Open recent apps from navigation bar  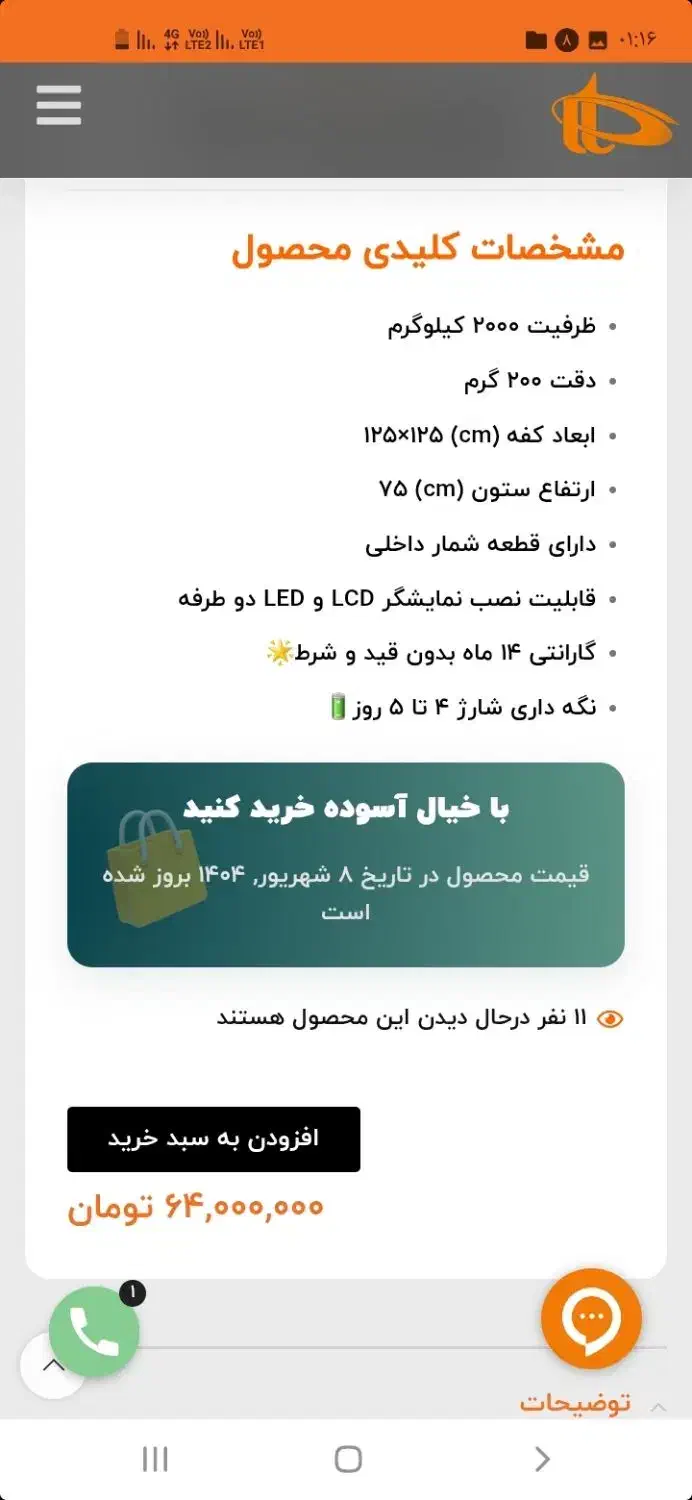click(x=155, y=1459)
